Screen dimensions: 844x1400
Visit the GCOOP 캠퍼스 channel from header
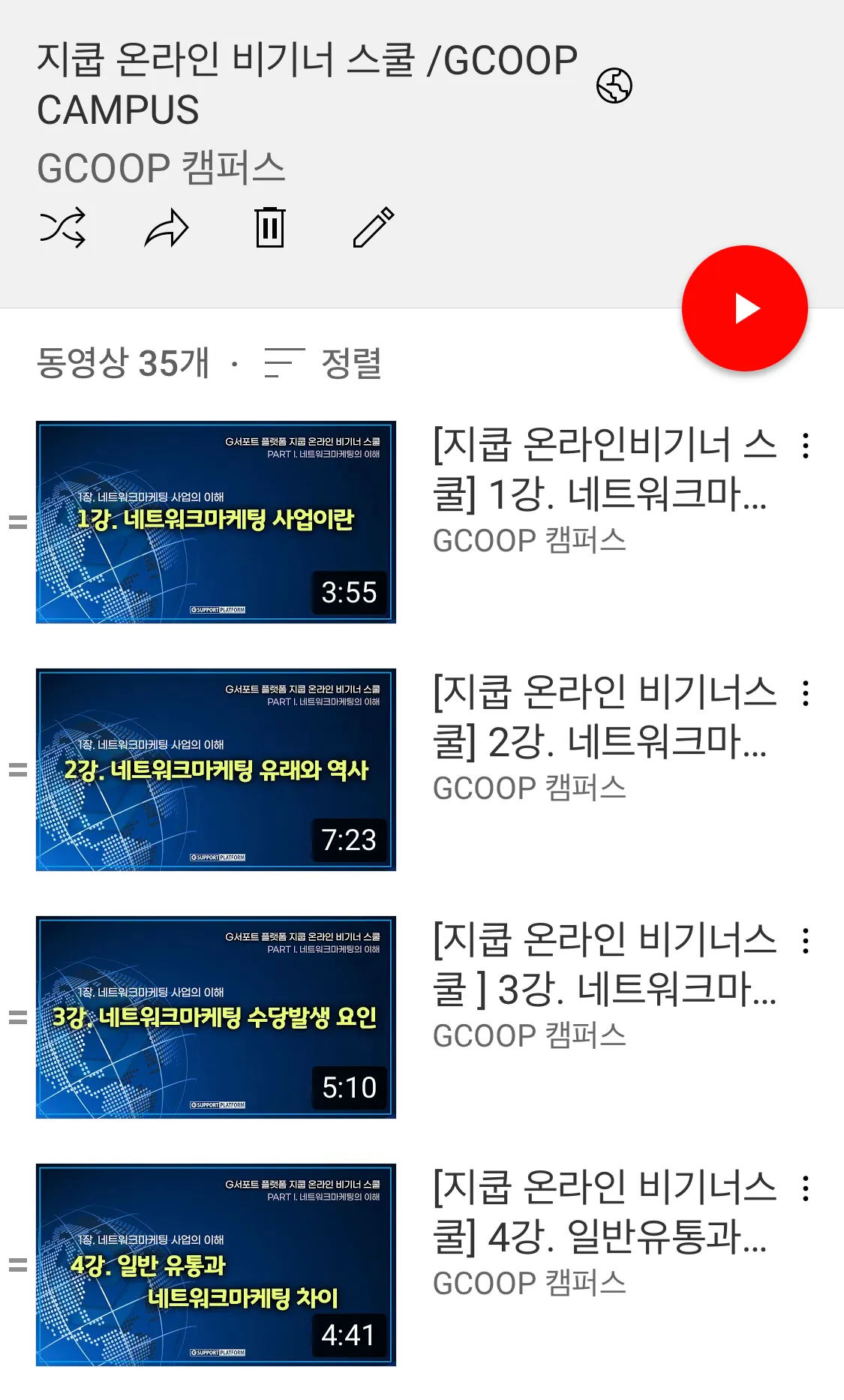click(x=161, y=167)
